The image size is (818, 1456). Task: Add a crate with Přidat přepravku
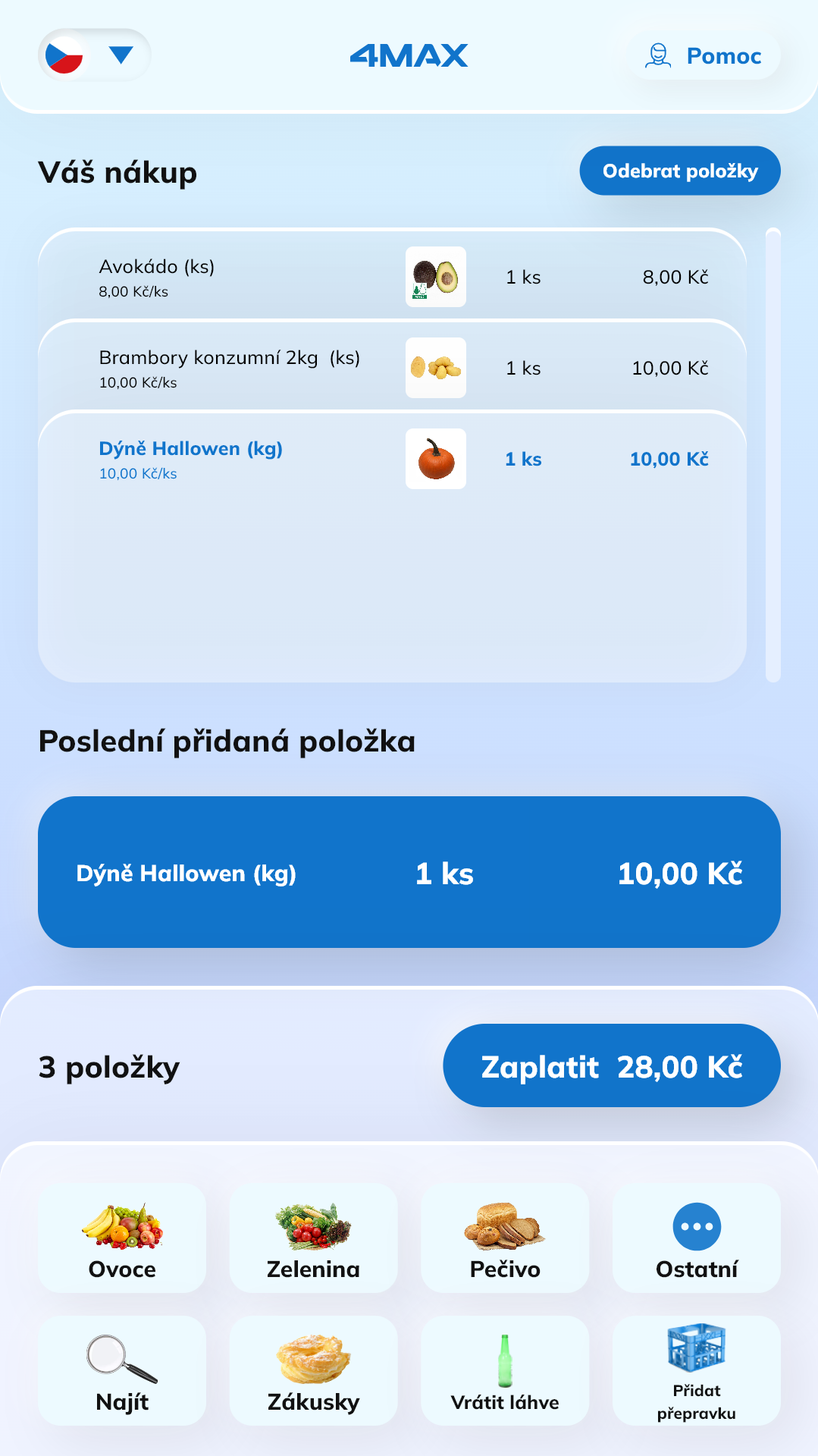point(696,1371)
